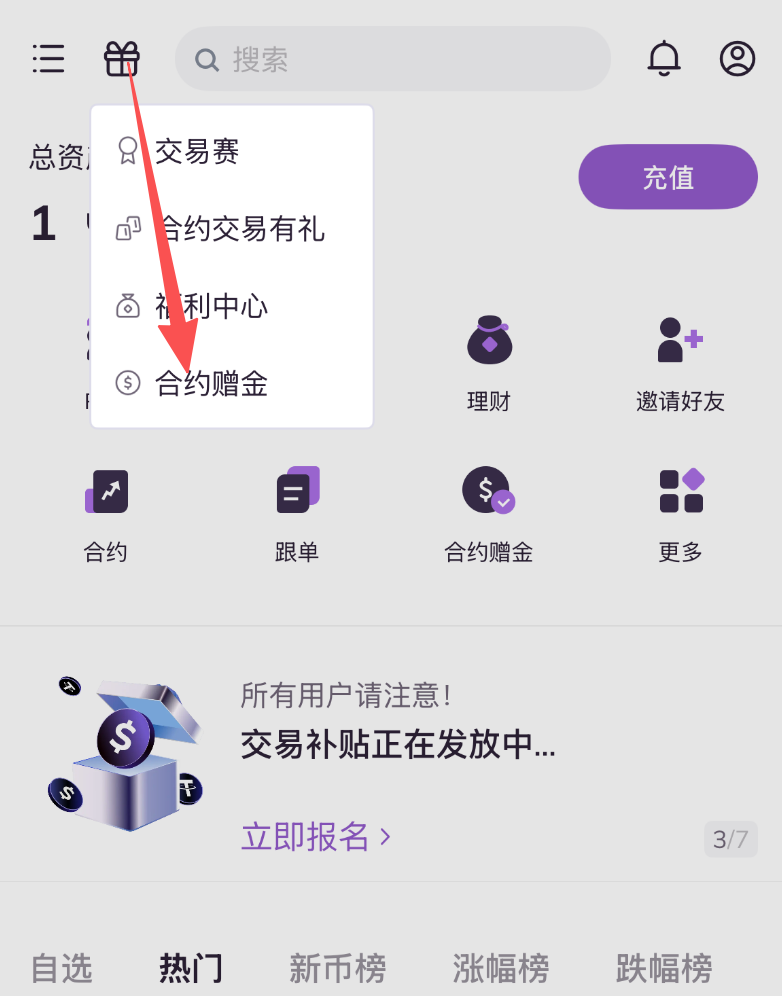Viewport: 782px width, 996px height.
Task: Open the 合约赠金 shortcut in the grid
Action: point(488,512)
